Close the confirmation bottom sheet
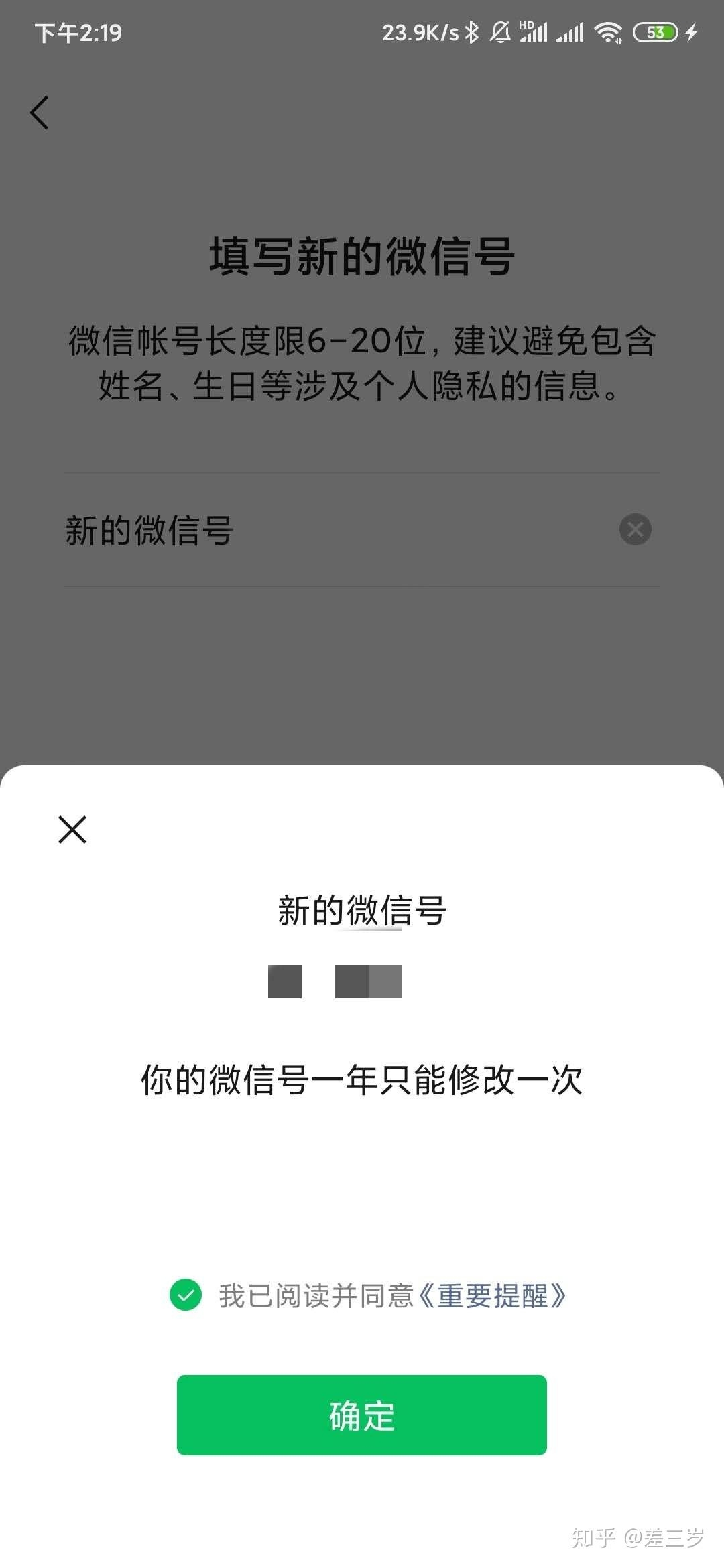The width and height of the screenshot is (724, 1568). tap(72, 830)
